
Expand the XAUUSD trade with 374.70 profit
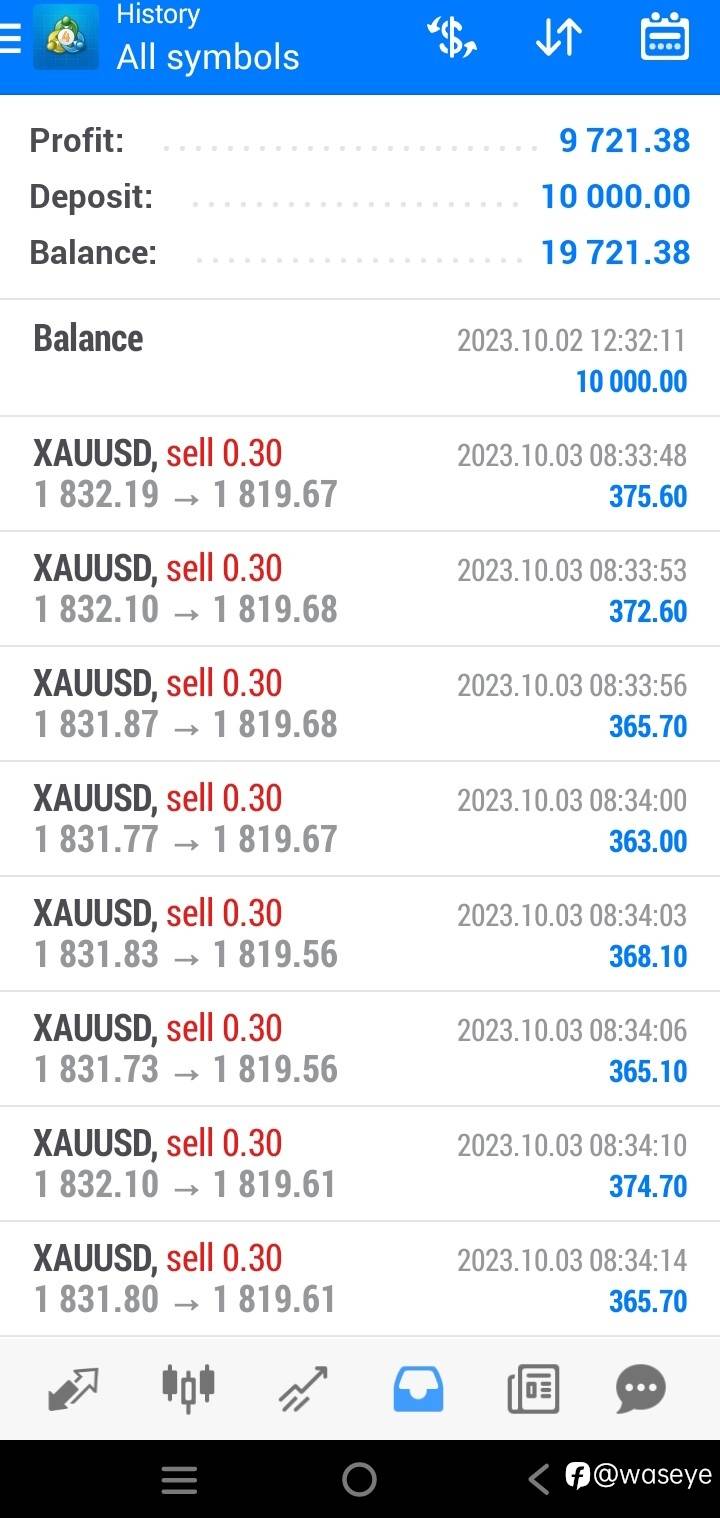click(x=360, y=1164)
